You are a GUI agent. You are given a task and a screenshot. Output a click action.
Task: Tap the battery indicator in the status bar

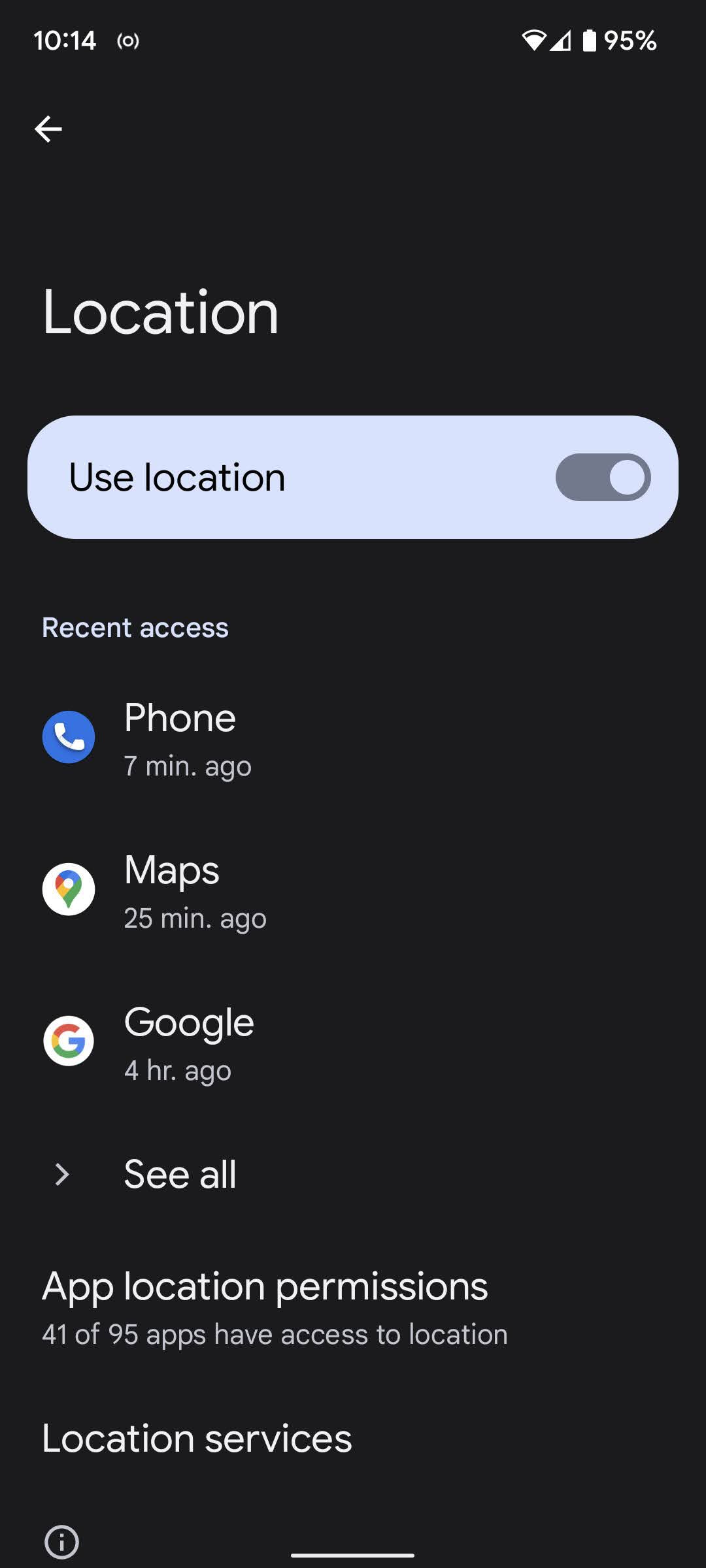coord(588,41)
